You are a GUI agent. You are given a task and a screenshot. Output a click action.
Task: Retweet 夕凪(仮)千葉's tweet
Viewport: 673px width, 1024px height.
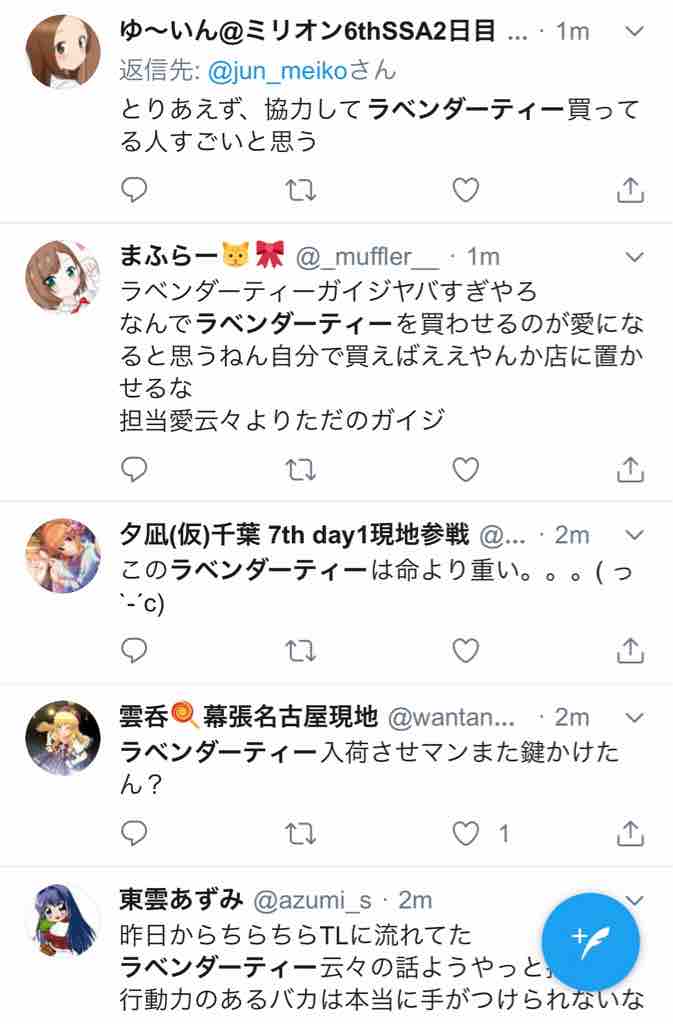300,651
